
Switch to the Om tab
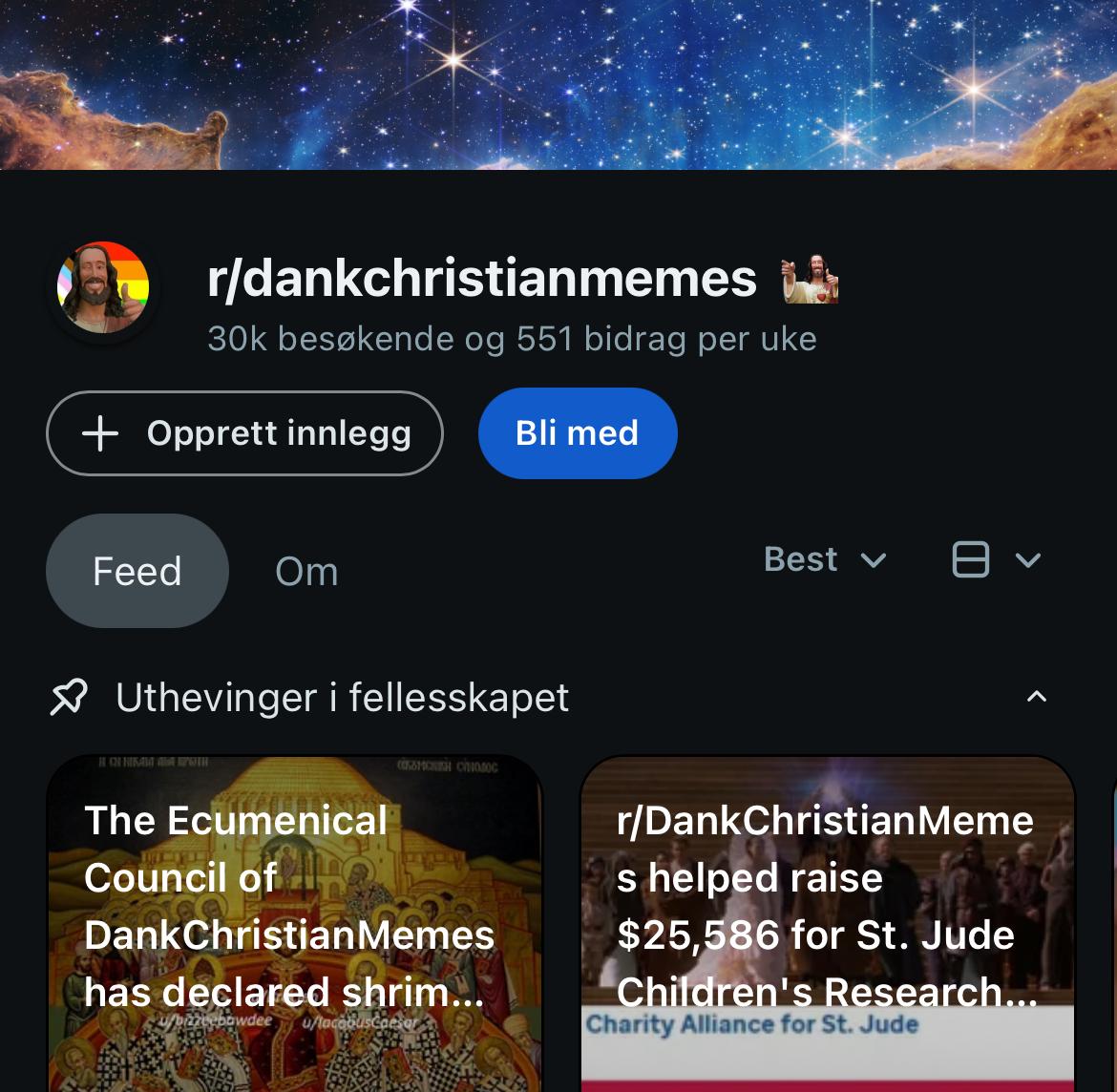point(306,572)
